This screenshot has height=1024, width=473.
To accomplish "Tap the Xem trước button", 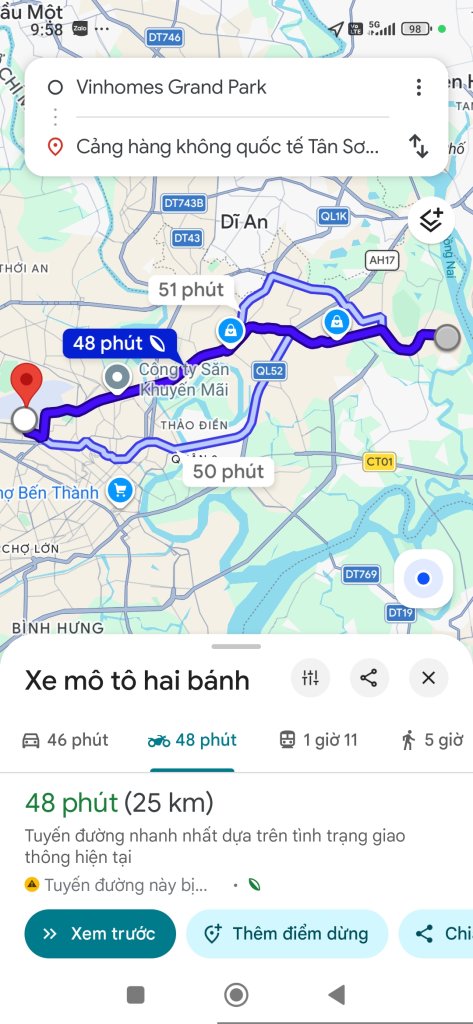I will (x=100, y=933).
